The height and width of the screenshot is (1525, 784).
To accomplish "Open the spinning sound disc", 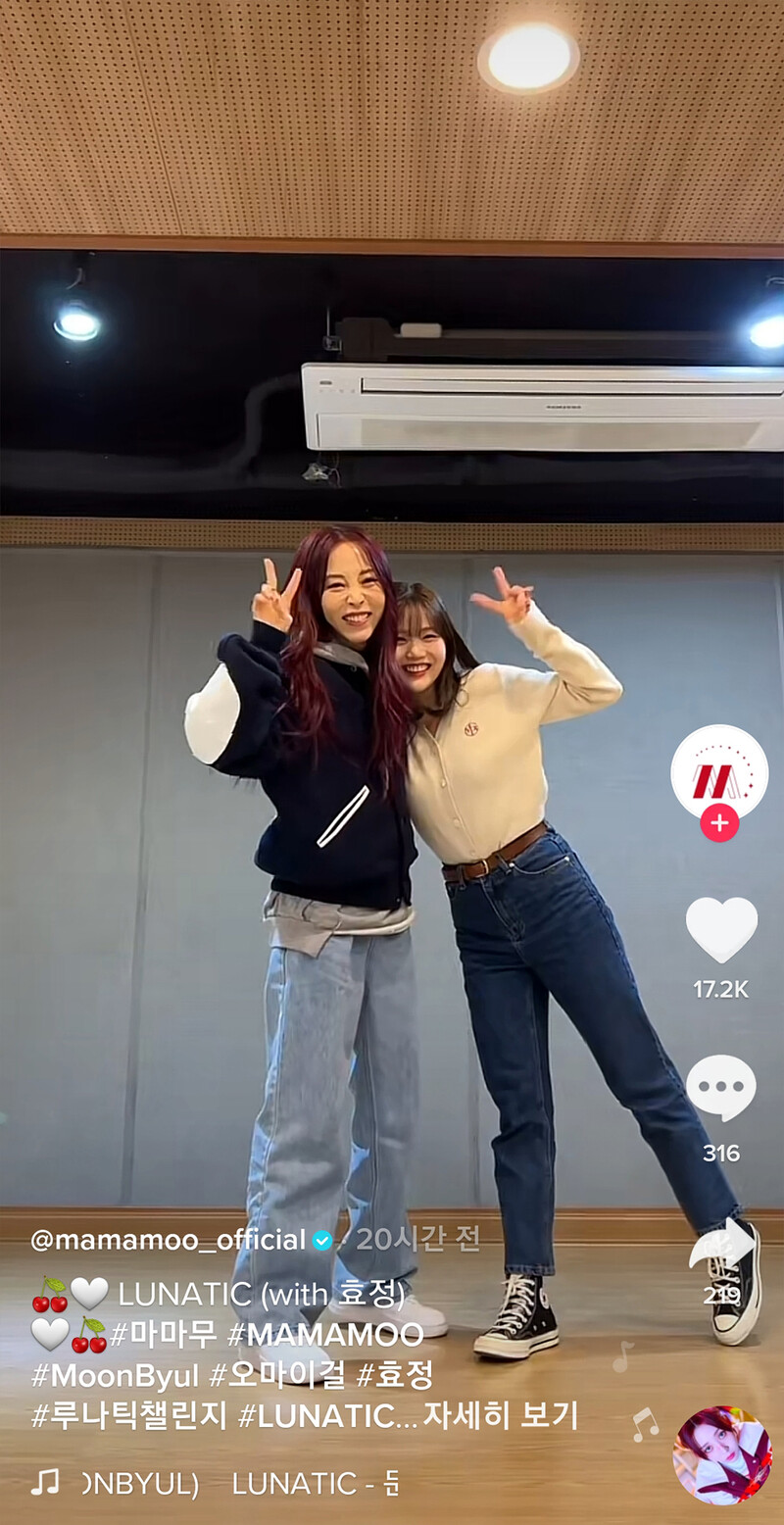I will click(x=722, y=1455).
